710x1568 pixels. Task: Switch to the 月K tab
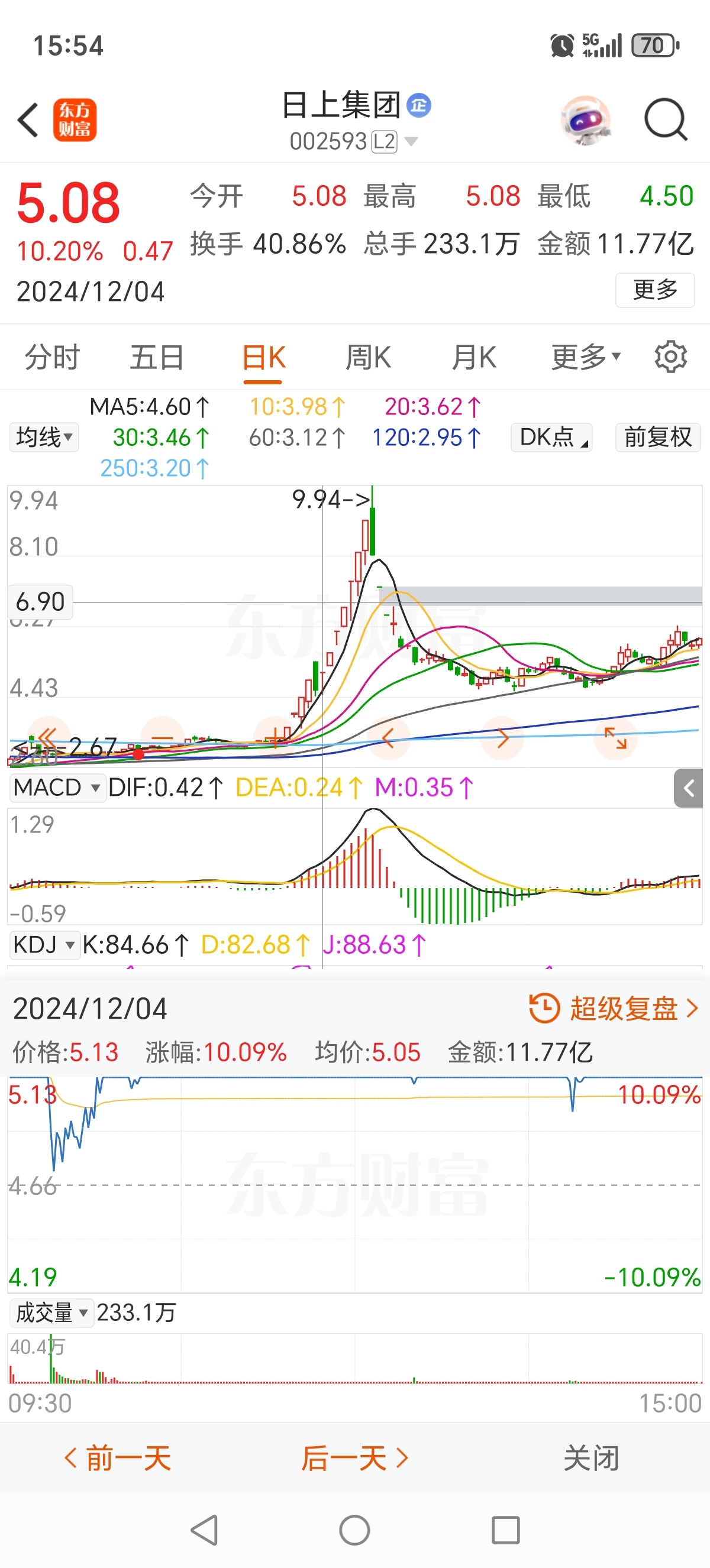(474, 357)
